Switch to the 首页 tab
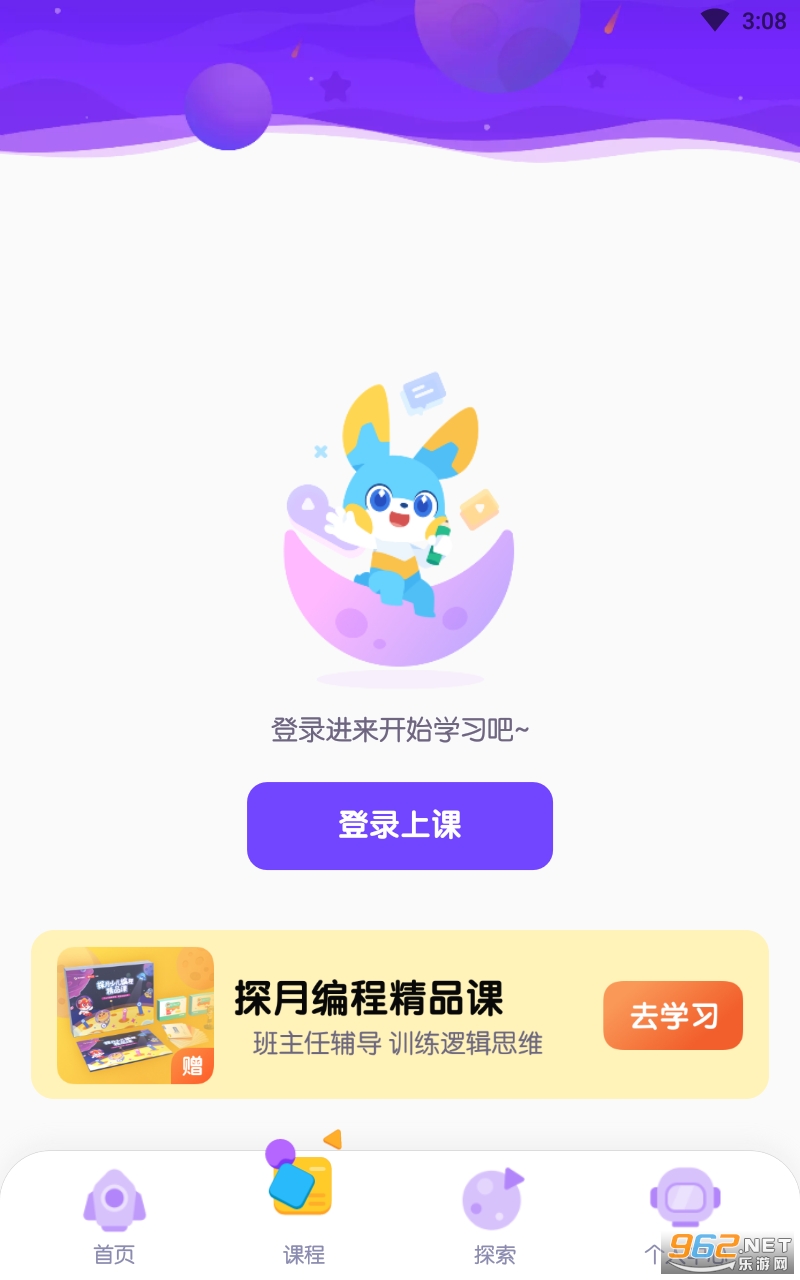 click(114, 1215)
